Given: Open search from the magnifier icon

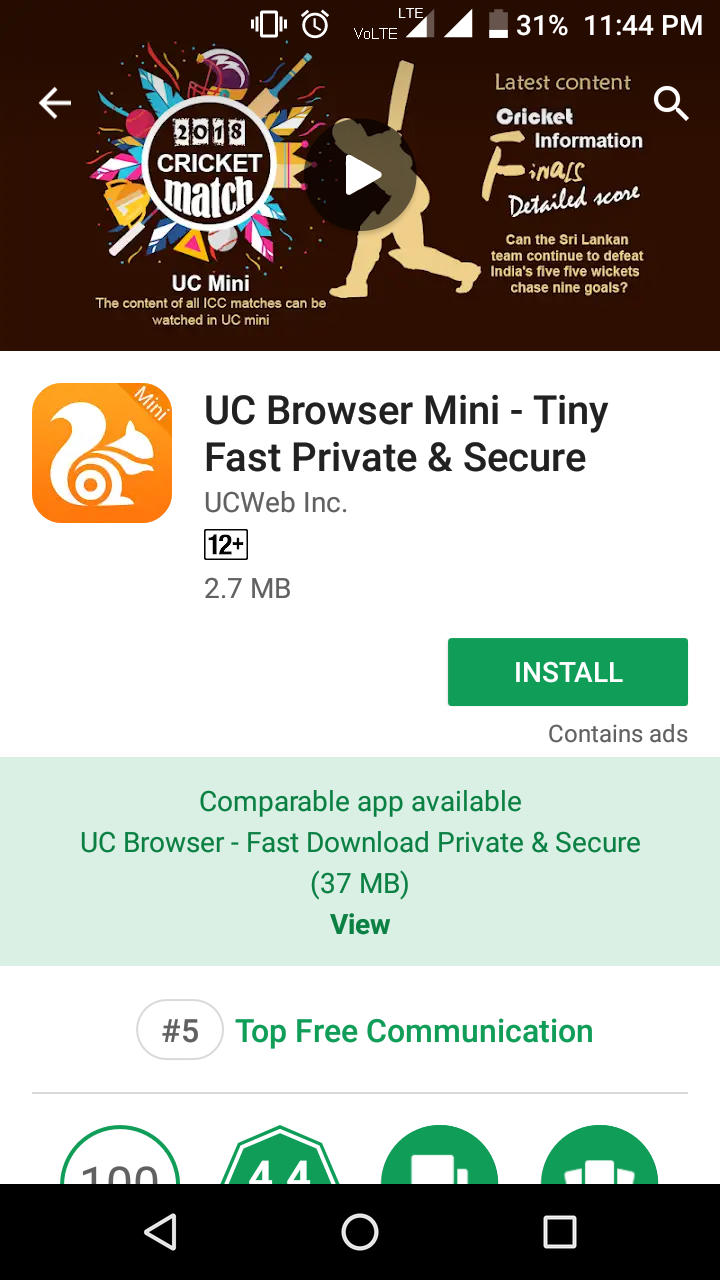Looking at the screenshot, I should tap(671, 103).
